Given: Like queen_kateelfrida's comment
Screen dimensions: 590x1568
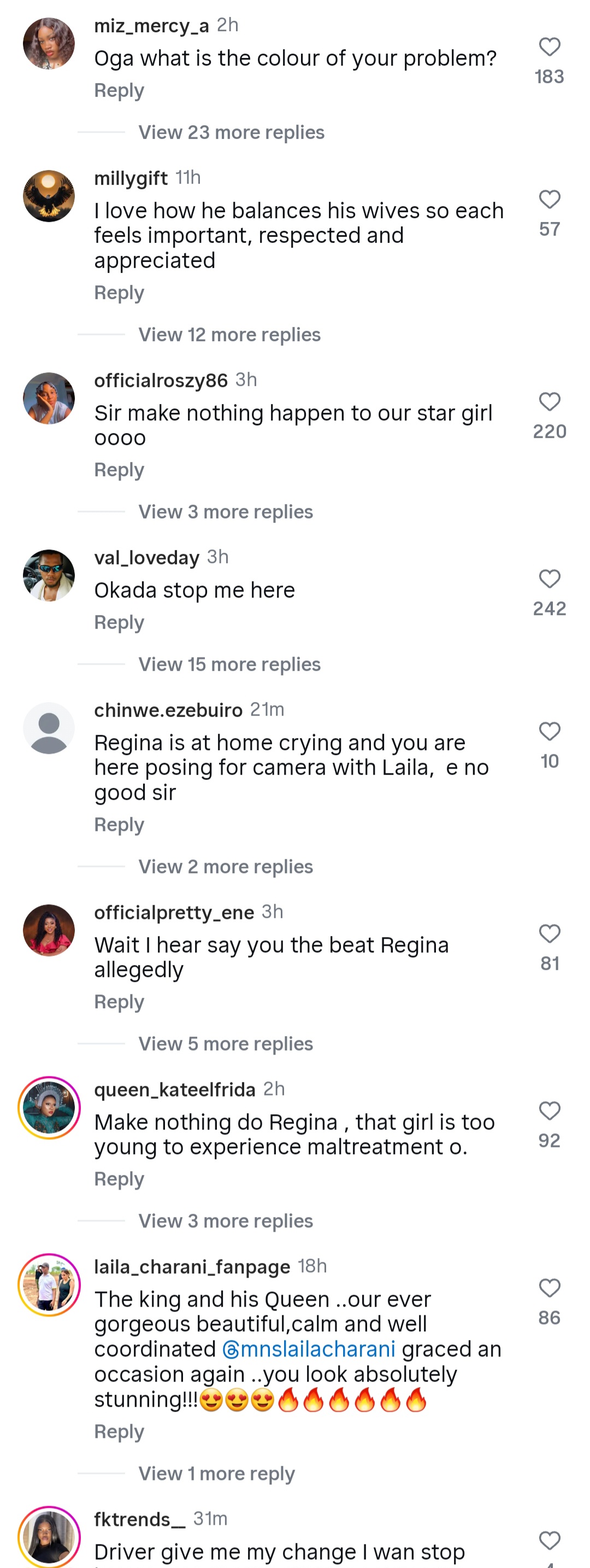Looking at the screenshot, I should pos(549,1111).
